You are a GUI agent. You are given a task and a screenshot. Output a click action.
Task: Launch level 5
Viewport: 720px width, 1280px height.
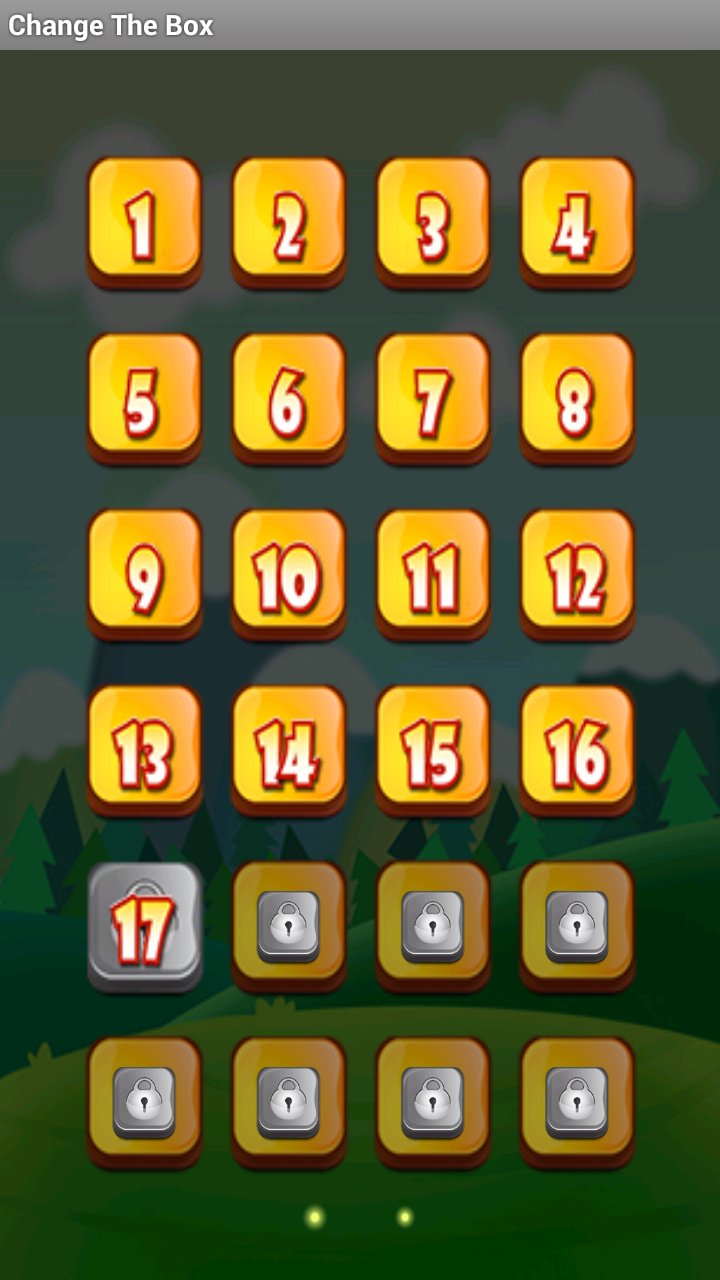(144, 396)
